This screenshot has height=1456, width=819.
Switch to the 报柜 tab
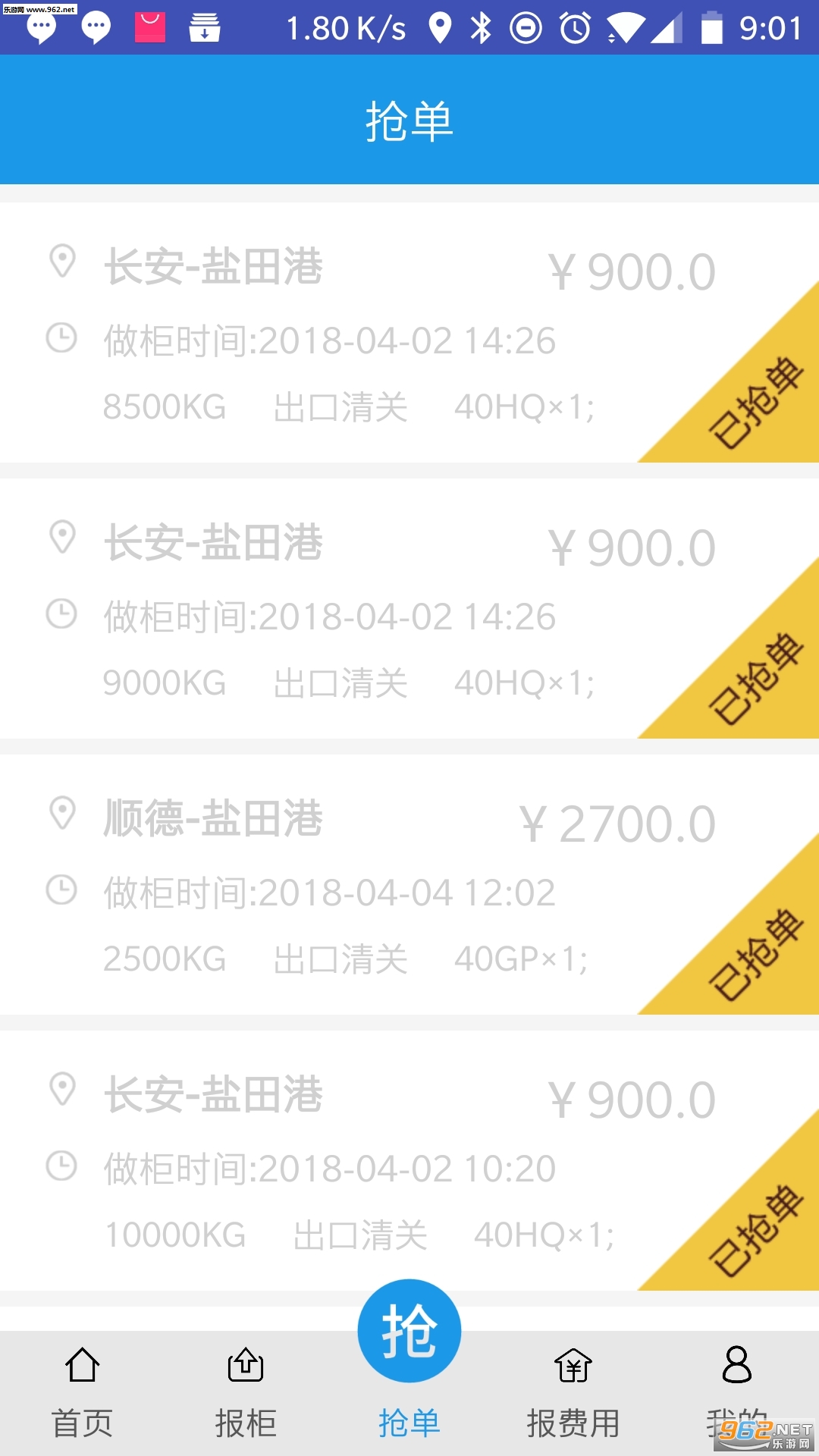point(246,1392)
